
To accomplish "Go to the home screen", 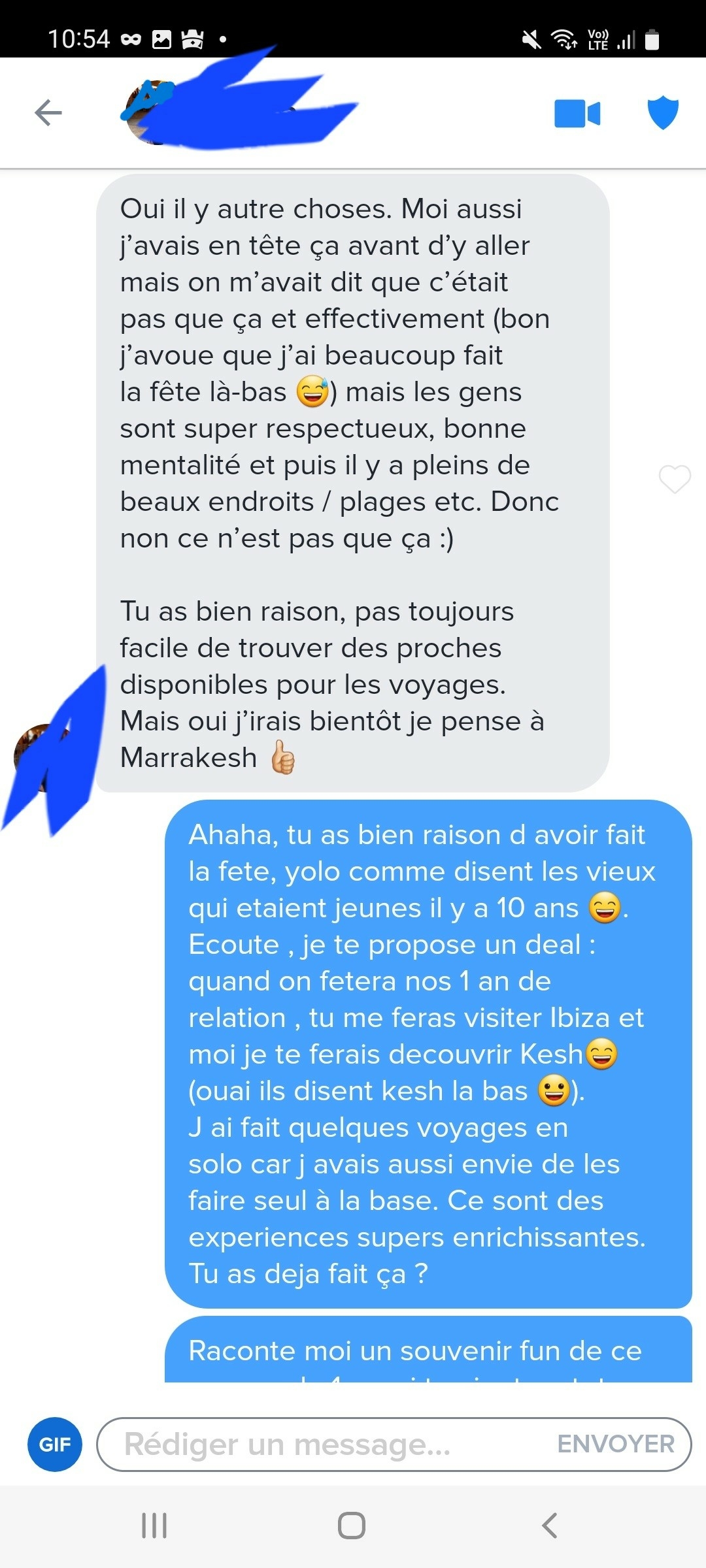I will (352, 1526).
